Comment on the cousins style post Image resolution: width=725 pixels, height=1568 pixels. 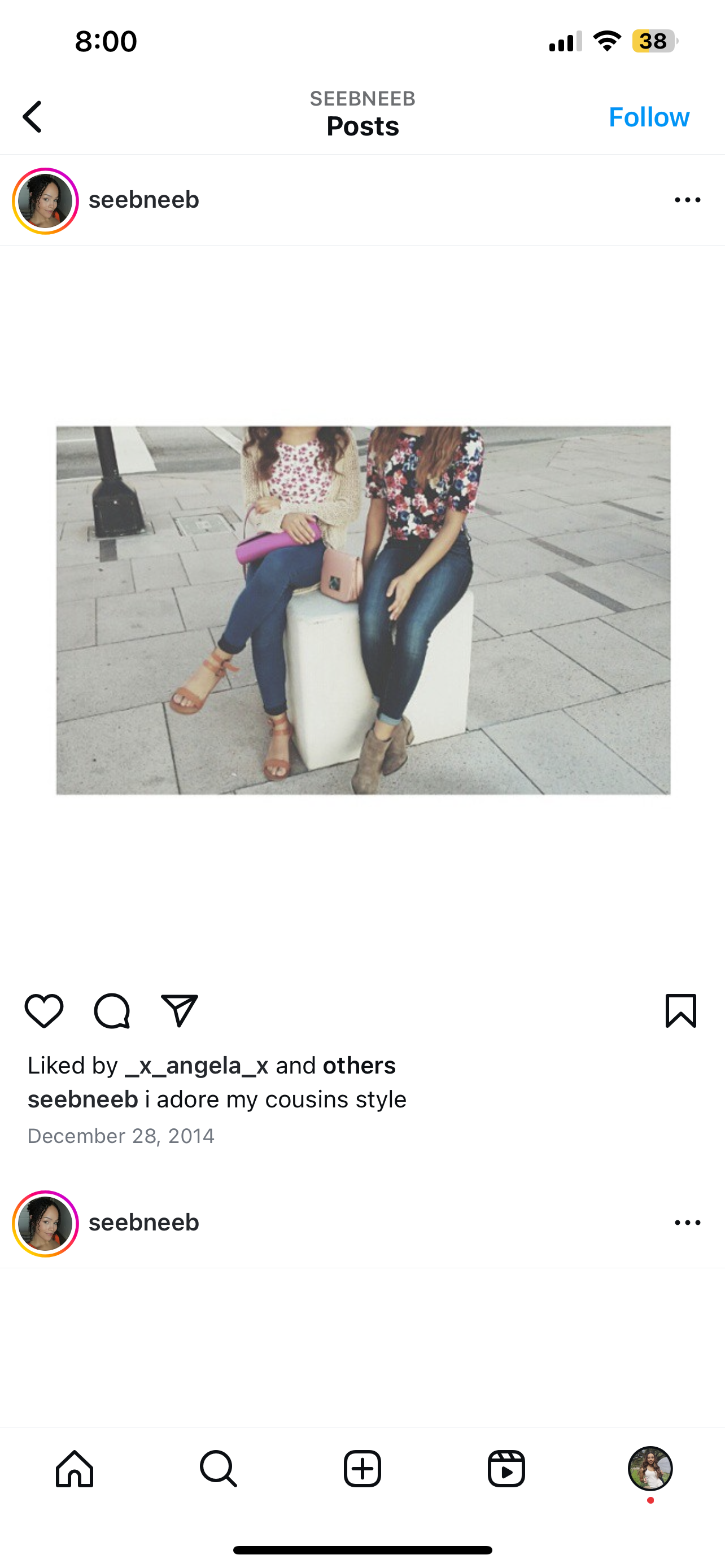(x=112, y=1011)
